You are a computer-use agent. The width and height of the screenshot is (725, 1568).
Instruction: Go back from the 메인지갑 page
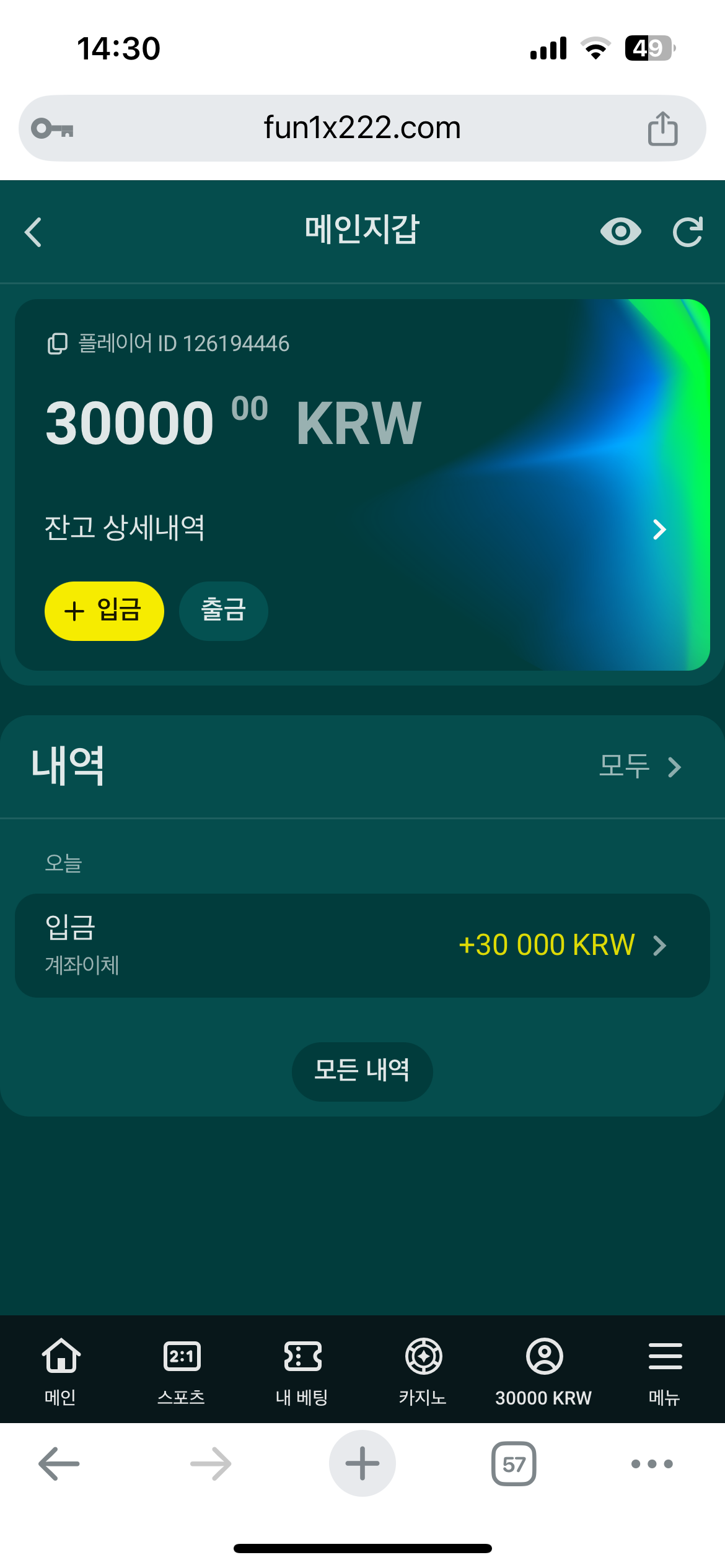(33, 232)
